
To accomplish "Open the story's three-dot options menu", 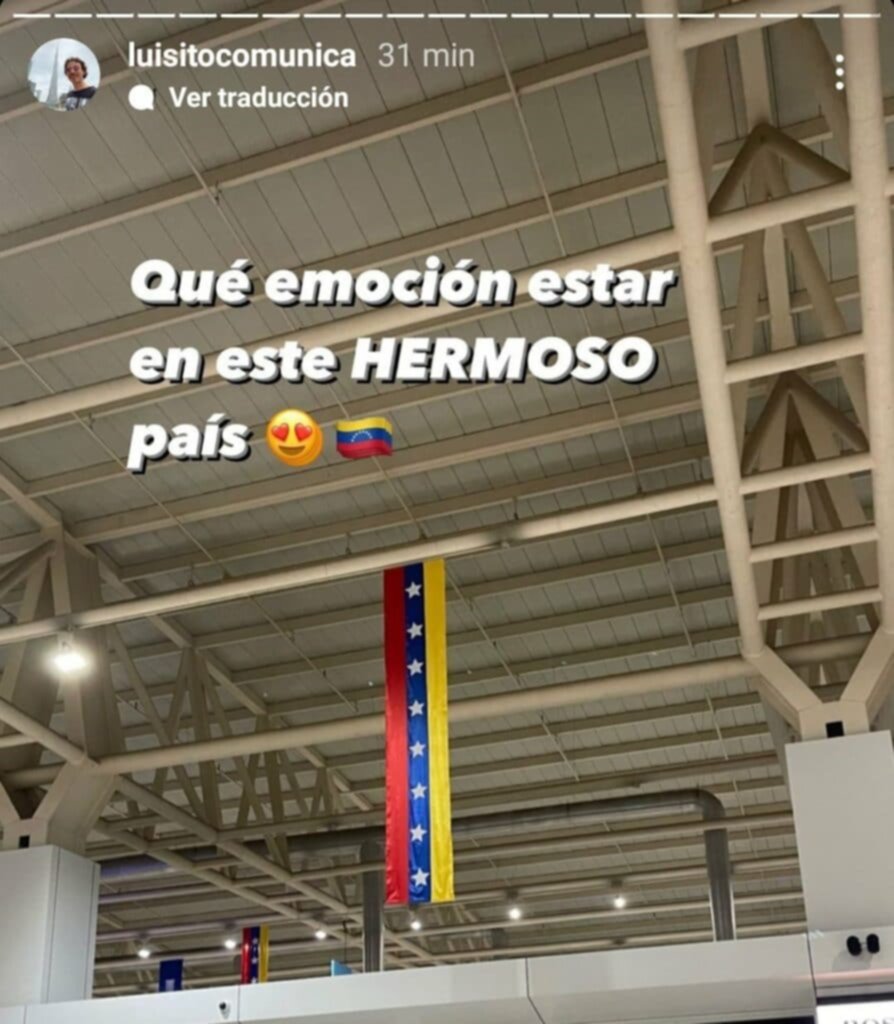I will point(839,72).
